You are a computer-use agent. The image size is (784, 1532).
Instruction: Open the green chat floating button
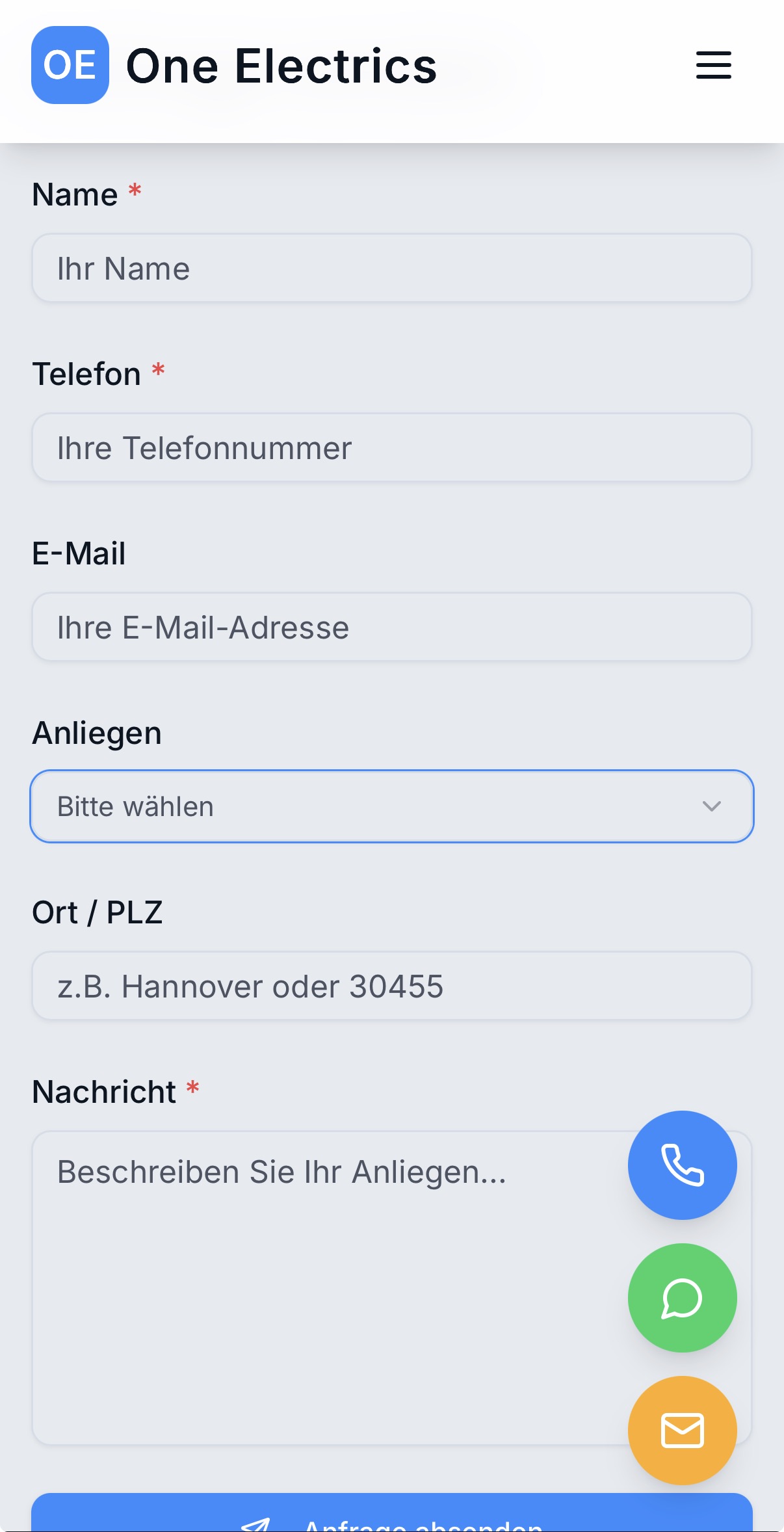click(682, 1298)
